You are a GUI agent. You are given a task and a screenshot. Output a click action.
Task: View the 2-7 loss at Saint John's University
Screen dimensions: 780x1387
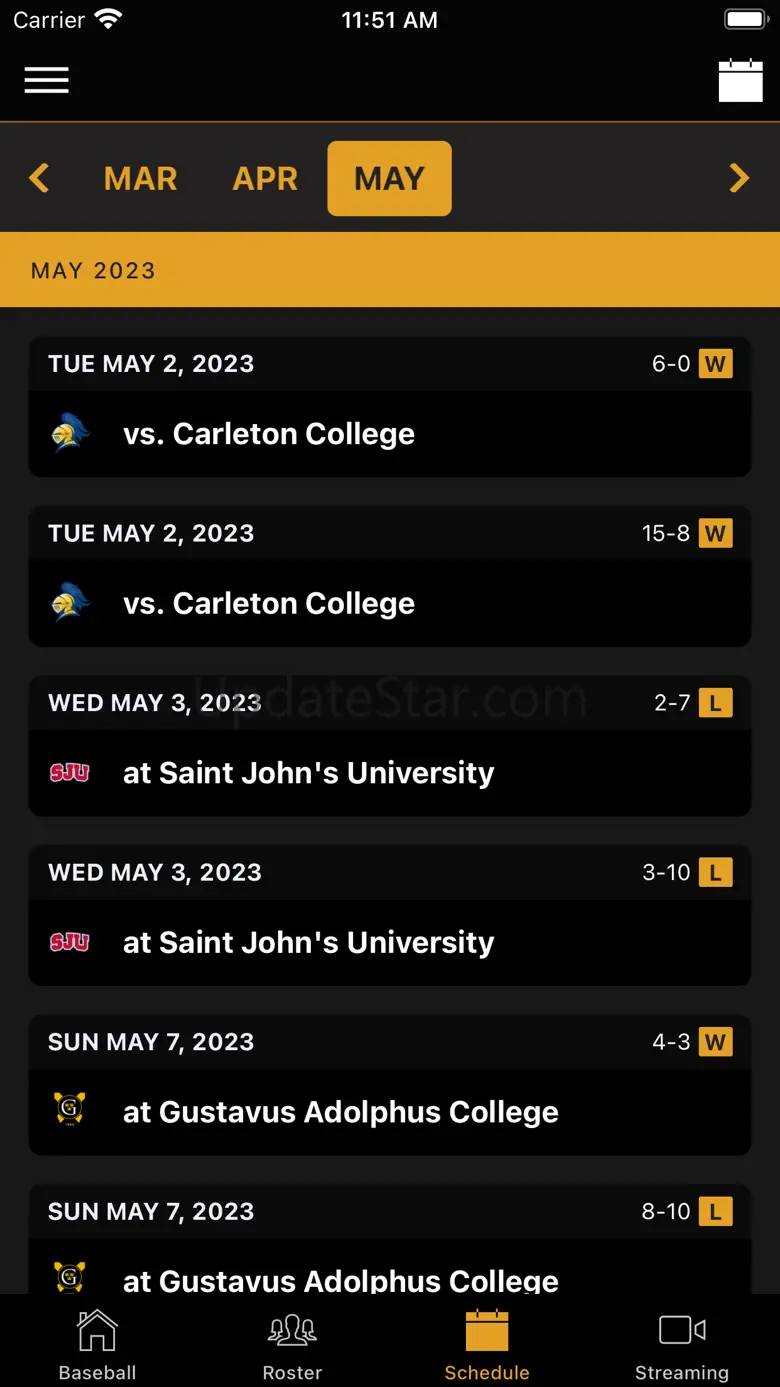click(x=389, y=746)
